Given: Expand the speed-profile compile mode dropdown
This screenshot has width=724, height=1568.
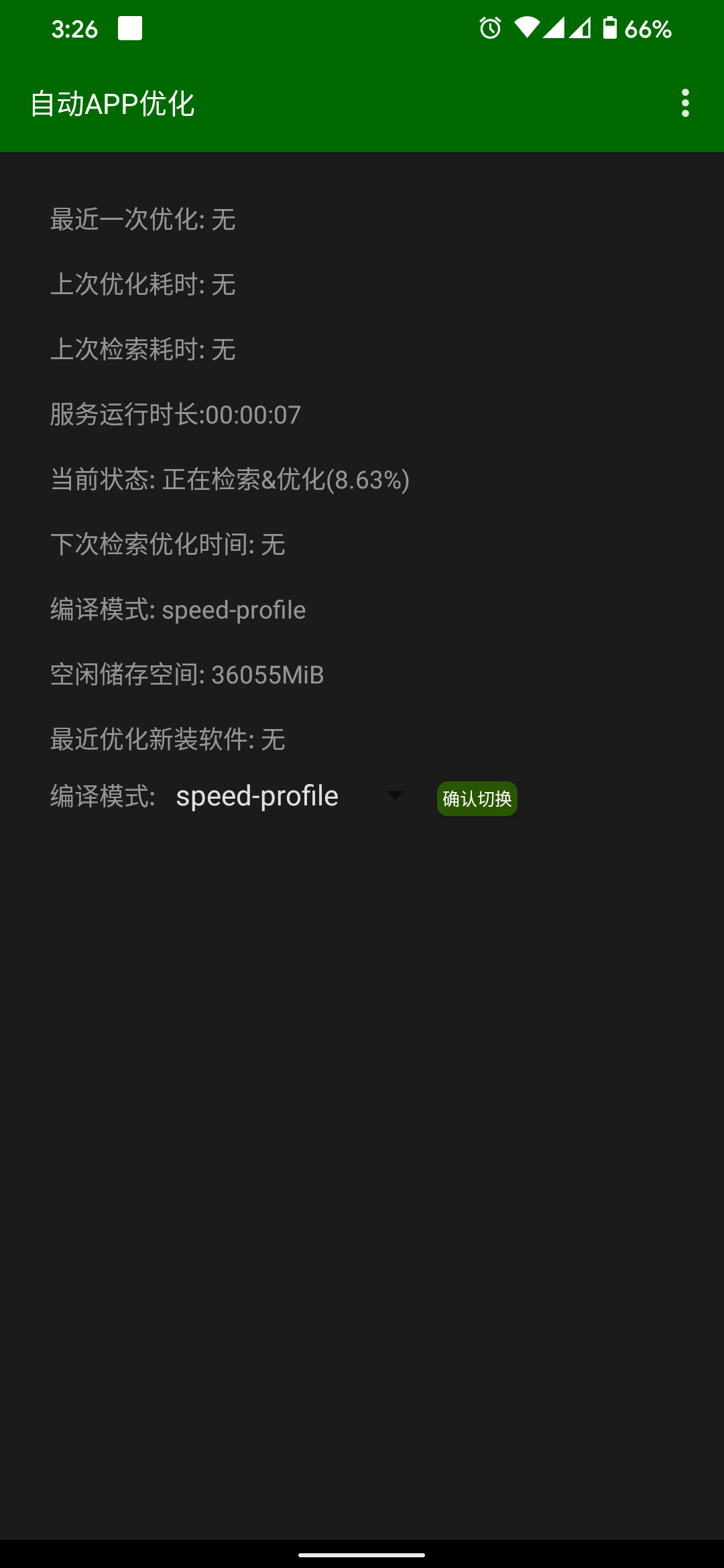Looking at the screenshot, I should click(290, 796).
